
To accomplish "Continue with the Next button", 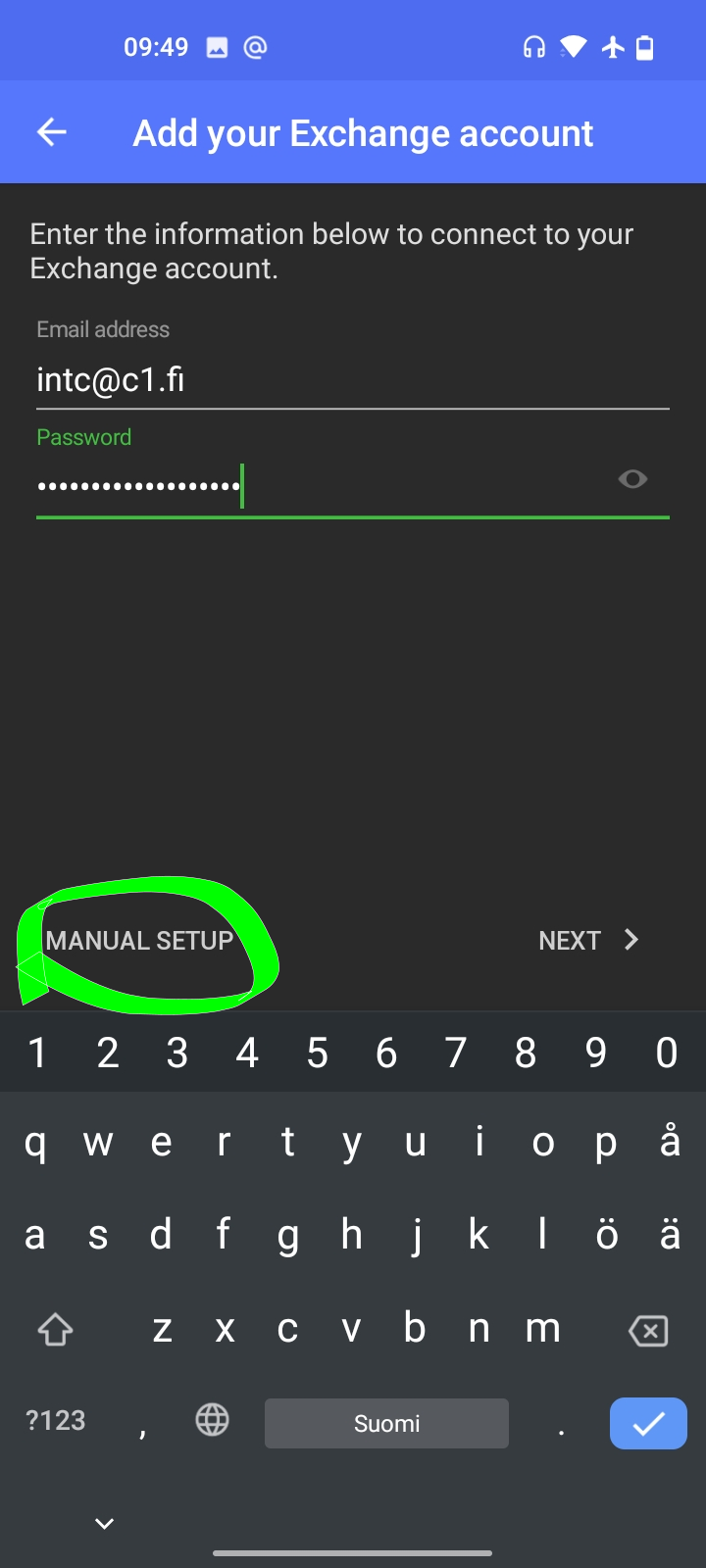I will 588,941.
